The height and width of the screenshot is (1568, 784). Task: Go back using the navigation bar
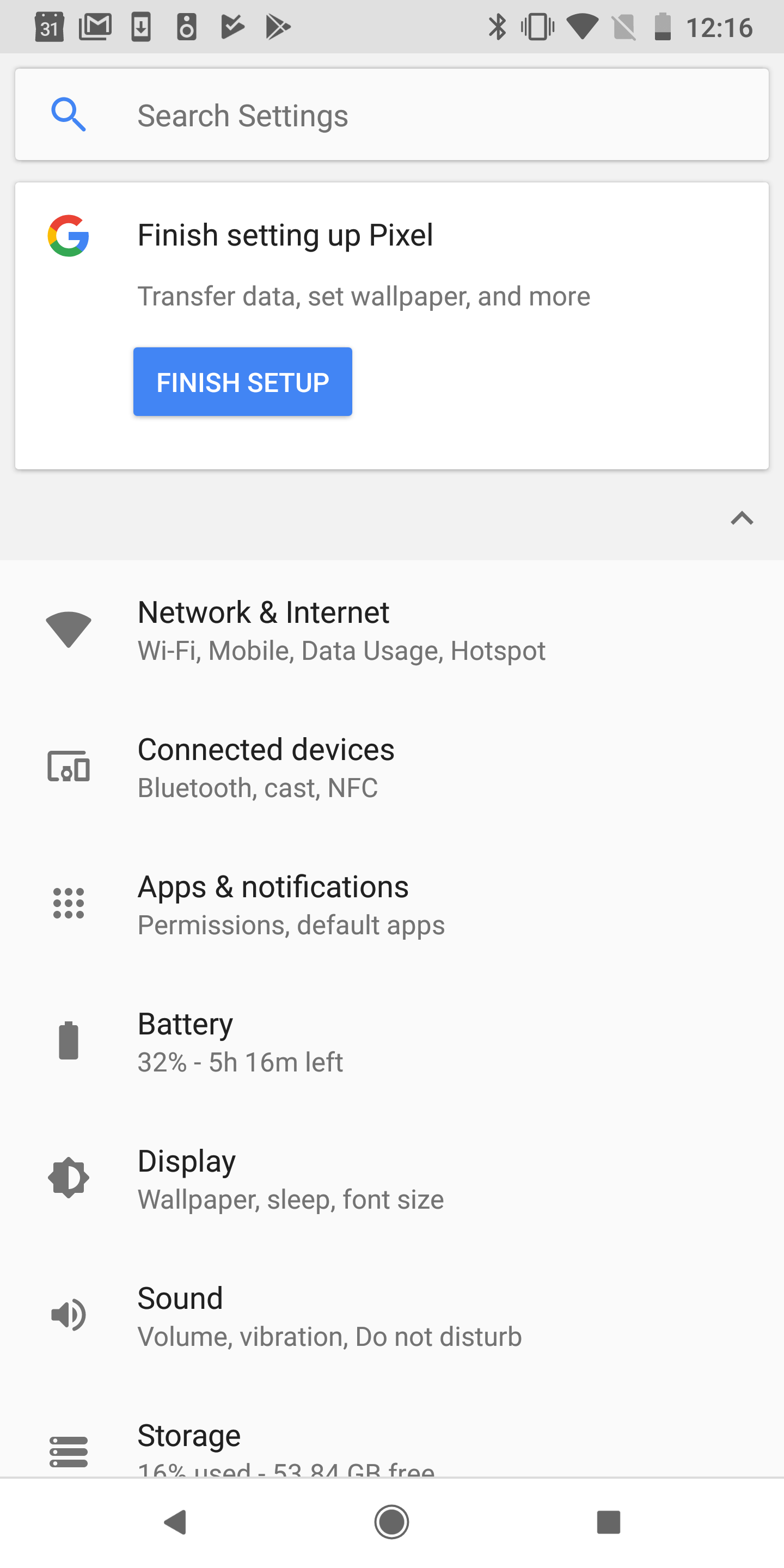click(x=175, y=1522)
